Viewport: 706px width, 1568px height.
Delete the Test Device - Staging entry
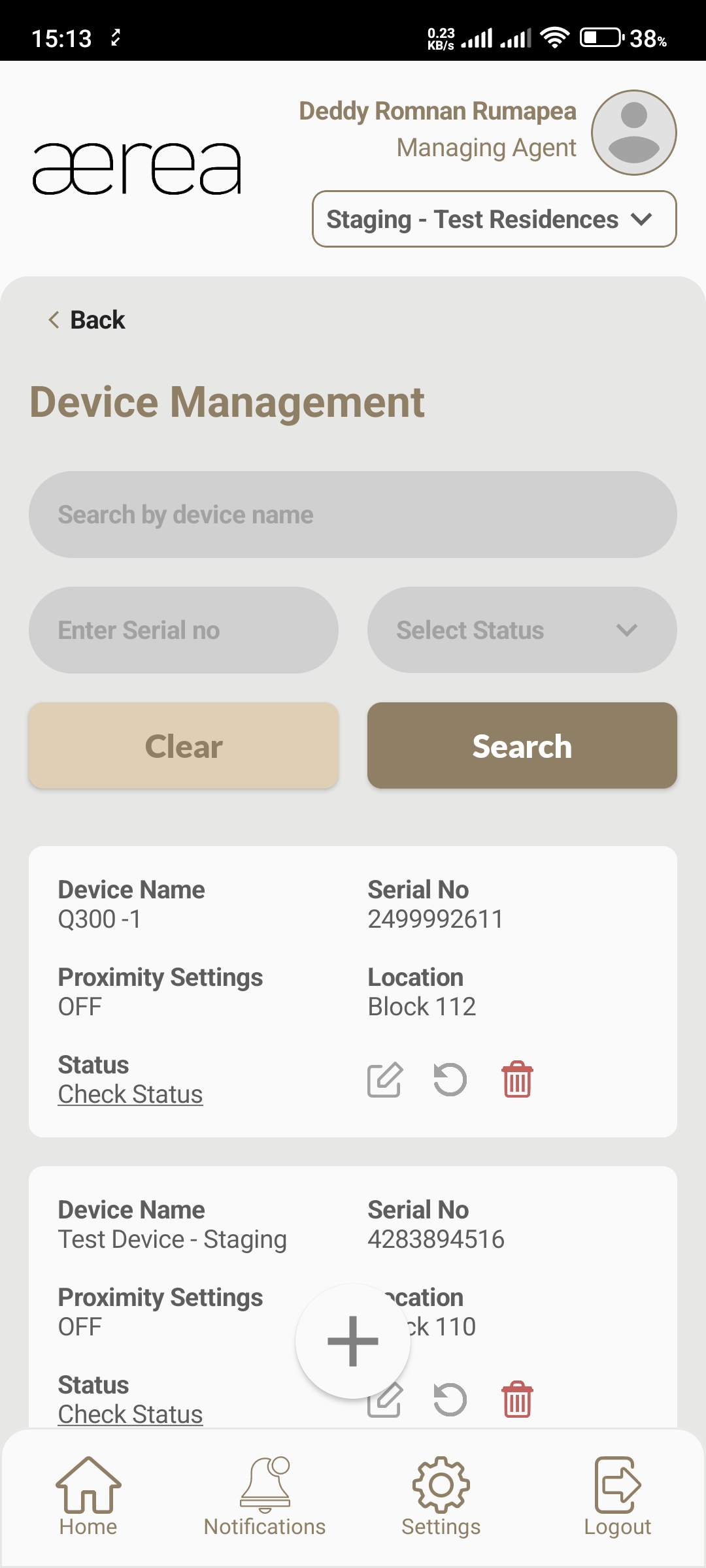(517, 1400)
